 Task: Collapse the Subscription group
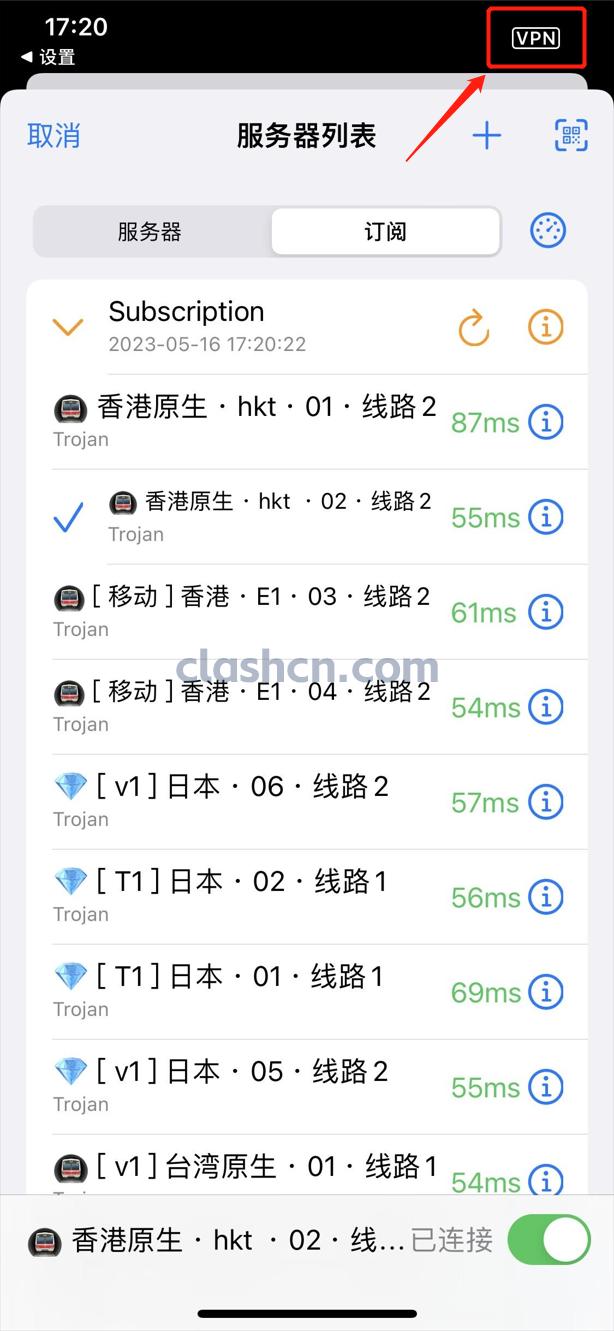pyautogui.click(x=68, y=327)
